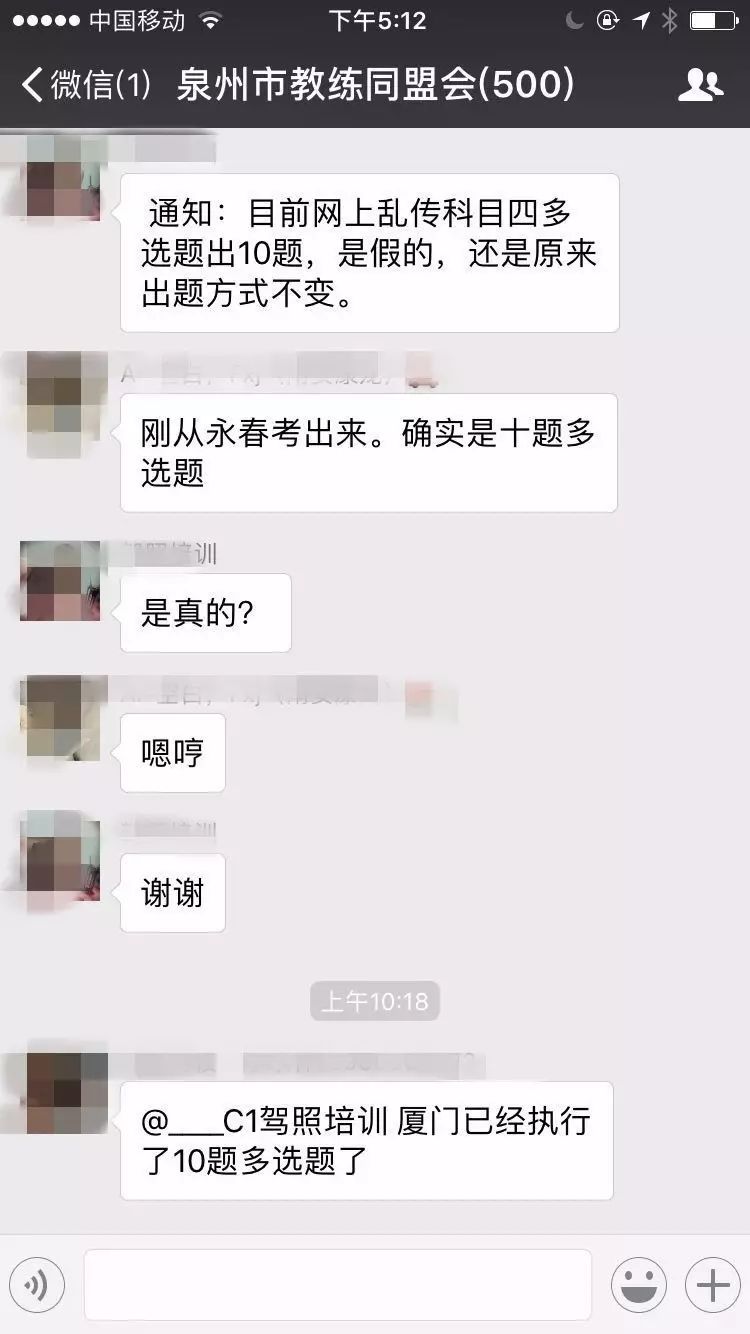Focus the message text field
Image resolution: width=750 pixels, height=1334 pixels.
338,1285
